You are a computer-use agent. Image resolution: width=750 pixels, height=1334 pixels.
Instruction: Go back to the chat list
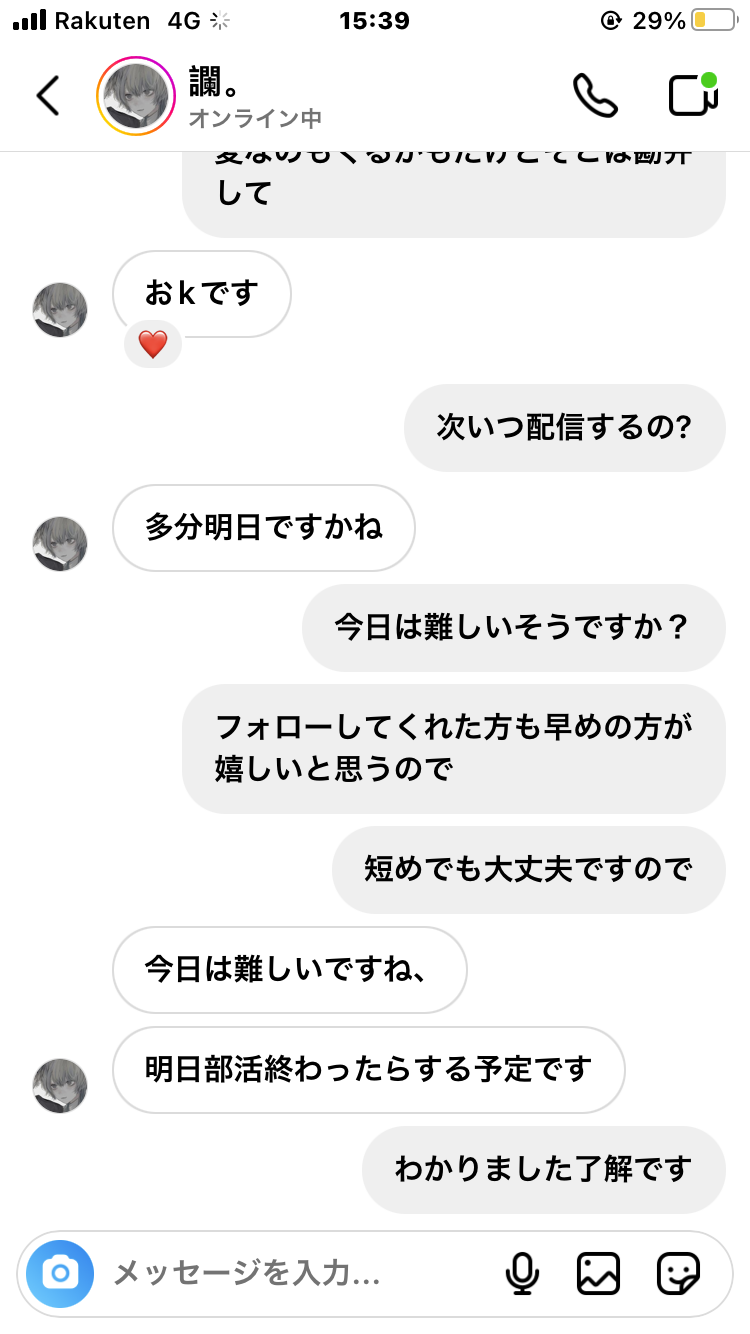coord(47,96)
